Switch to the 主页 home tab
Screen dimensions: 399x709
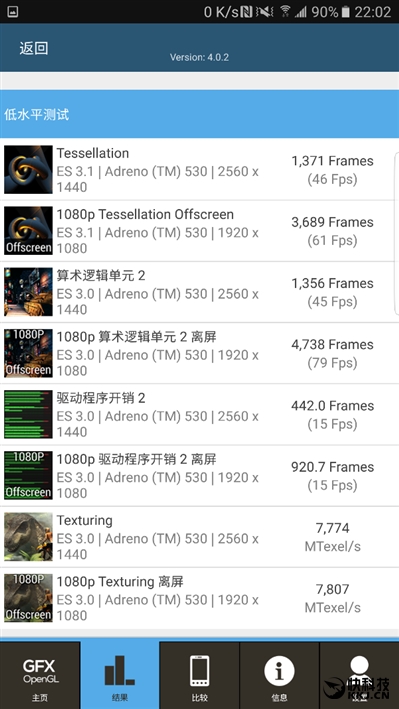40,675
